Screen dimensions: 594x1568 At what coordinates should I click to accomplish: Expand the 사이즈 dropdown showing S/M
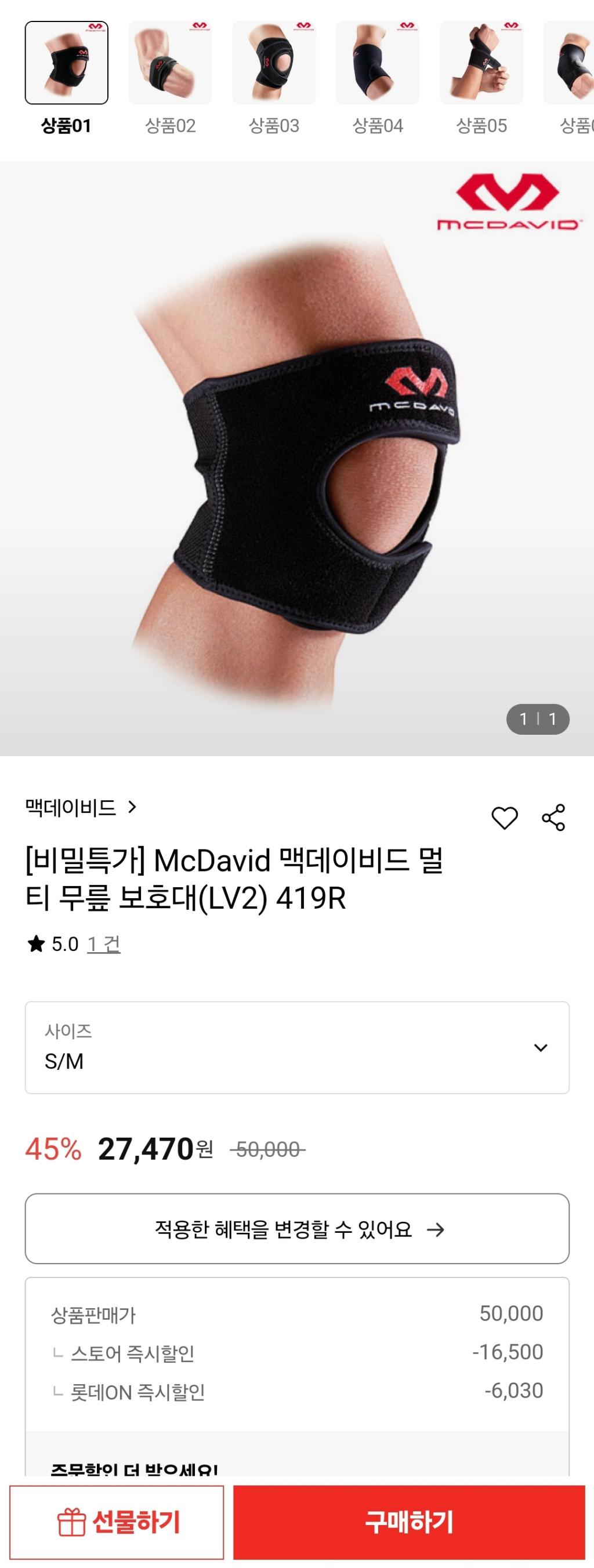click(x=297, y=1048)
